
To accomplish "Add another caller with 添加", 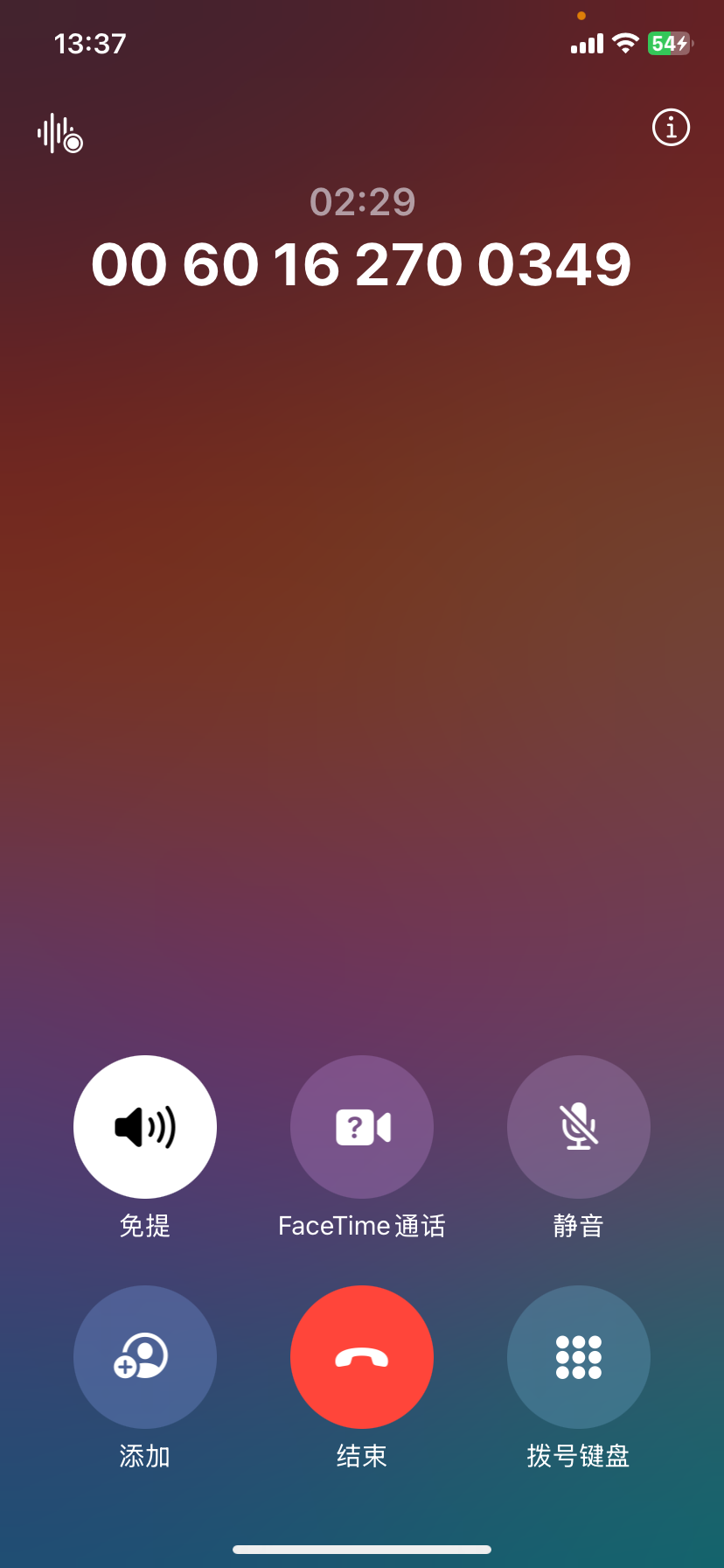I will [x=145, y=1356].
